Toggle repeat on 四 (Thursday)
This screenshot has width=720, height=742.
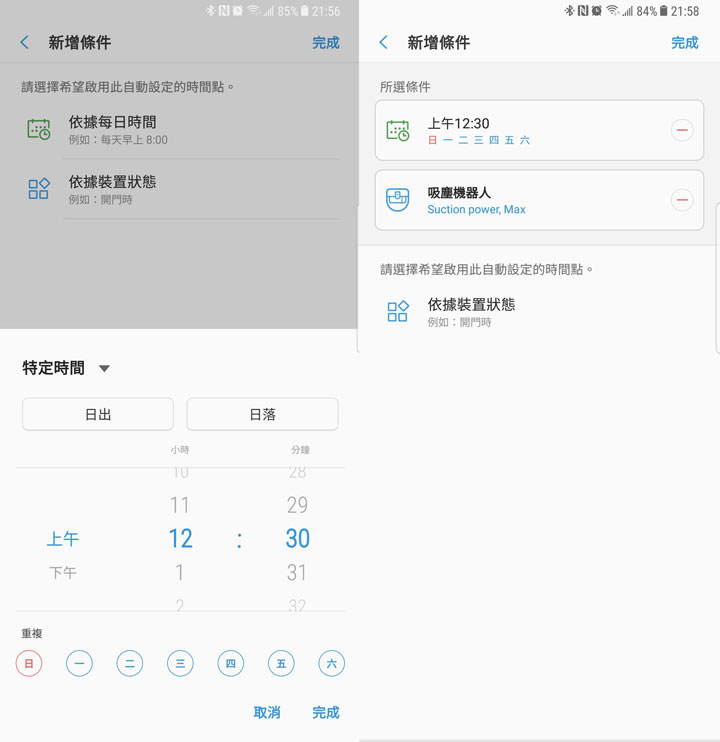pyautogui.click(x=230, y=663)
